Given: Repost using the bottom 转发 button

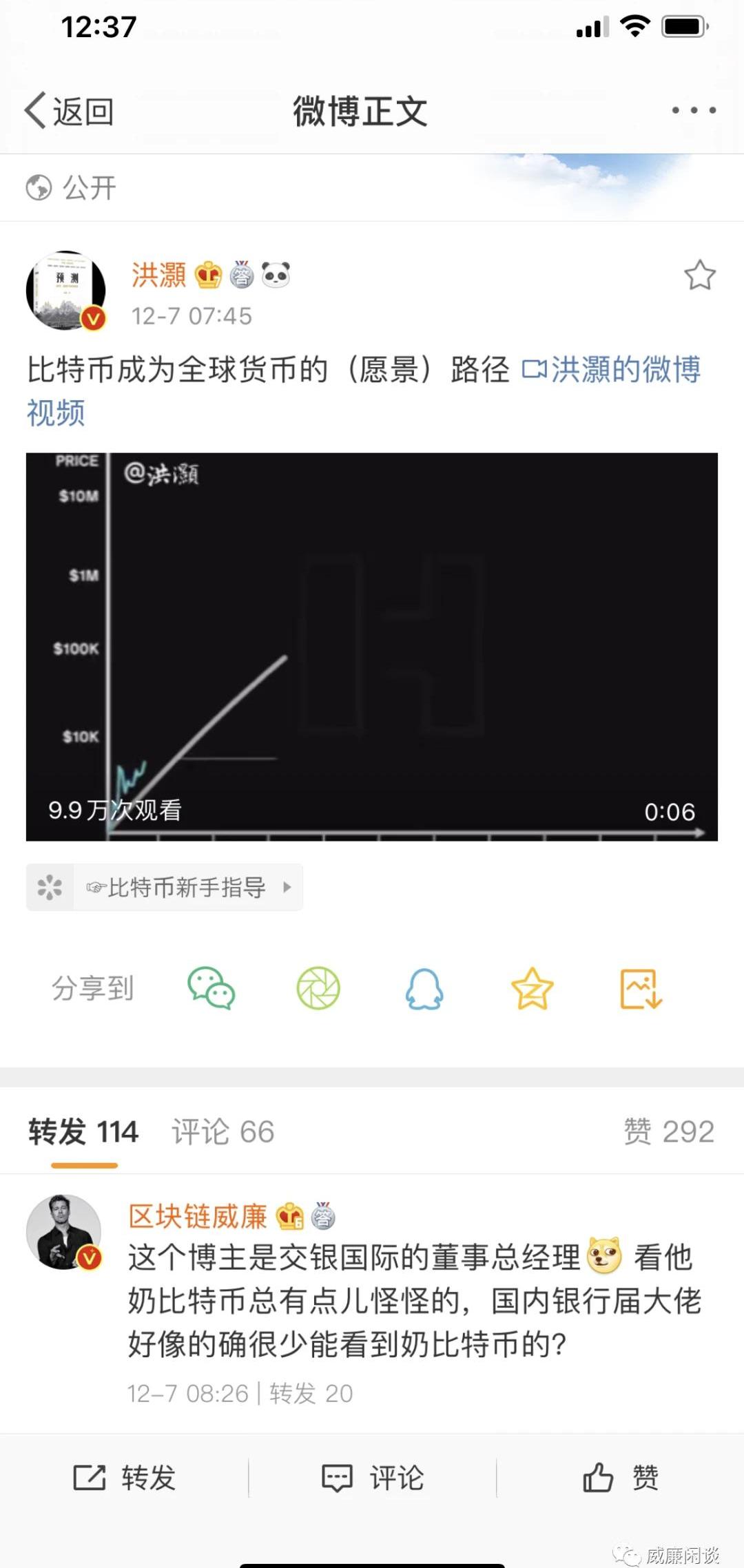Looking at the screenshot, I should pos(125,1477).
